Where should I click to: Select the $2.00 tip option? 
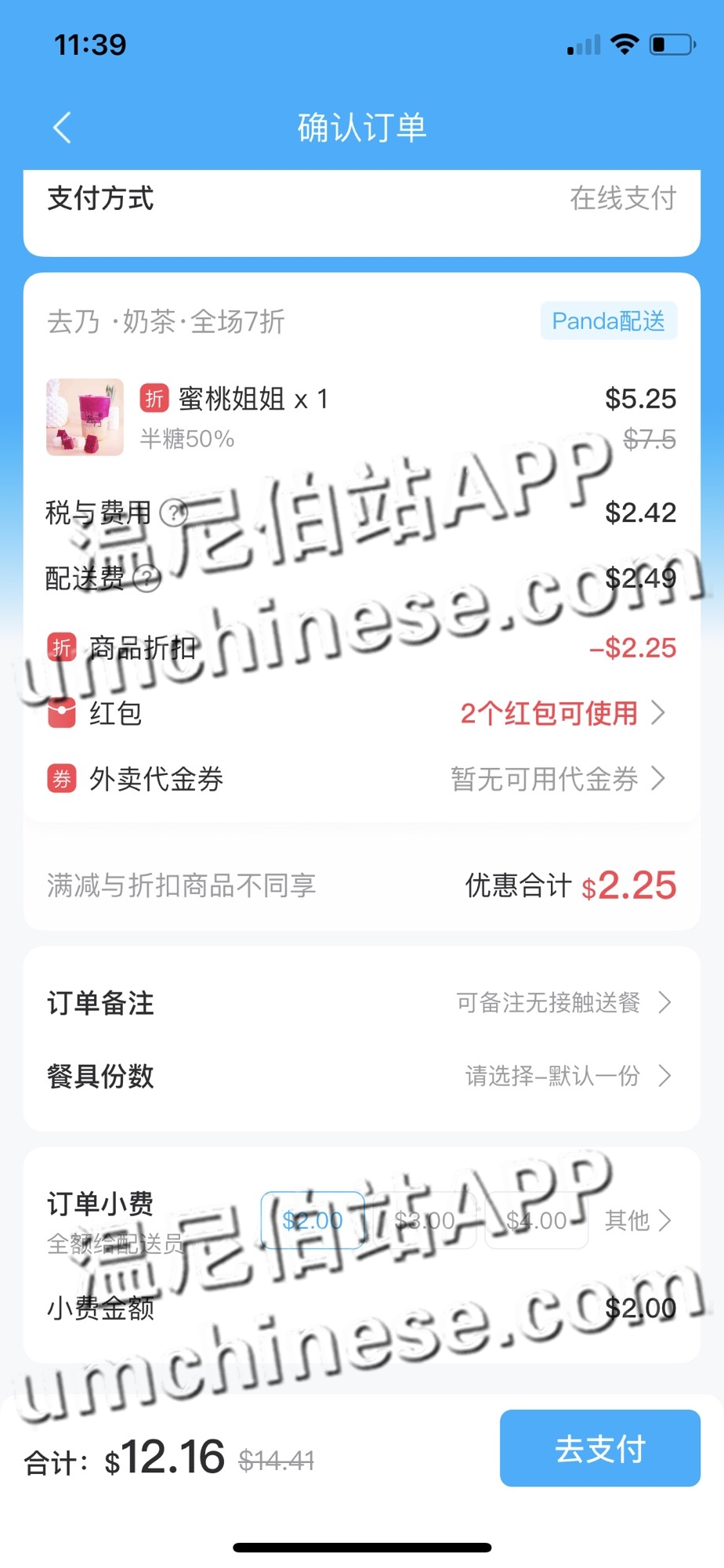(312, 1220)
